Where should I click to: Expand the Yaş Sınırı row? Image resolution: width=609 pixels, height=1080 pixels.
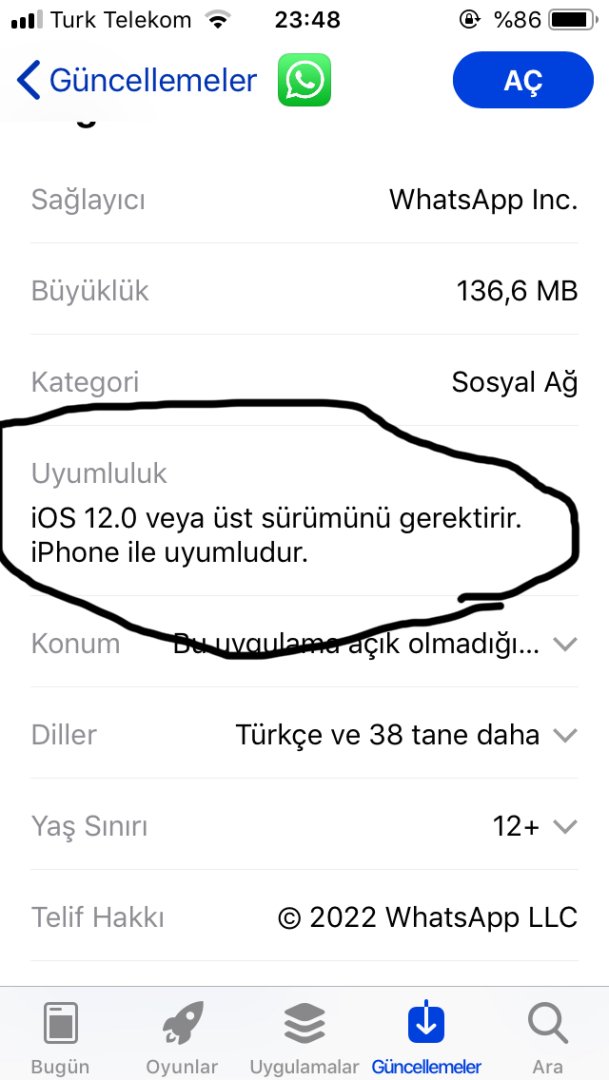click(565, 826)
